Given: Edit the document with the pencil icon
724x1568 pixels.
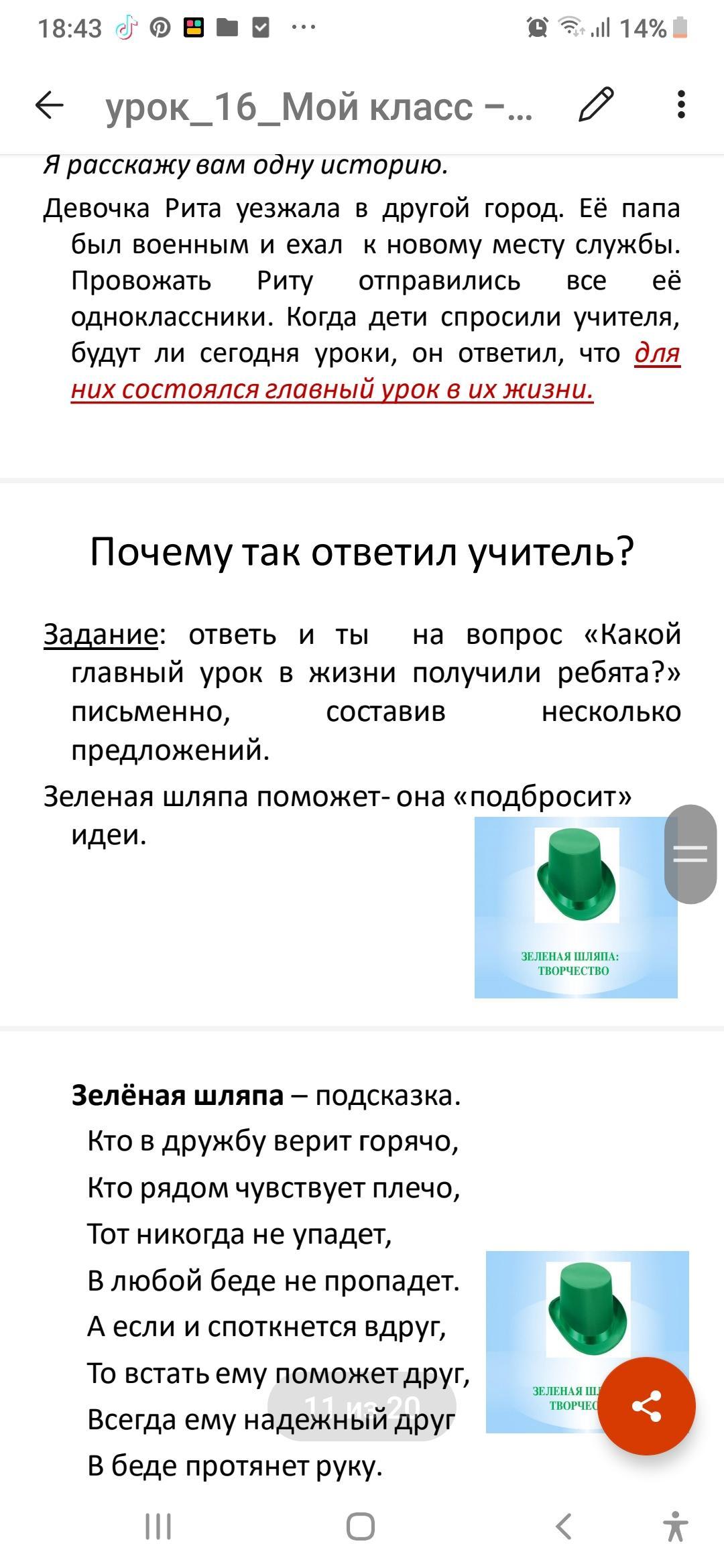Looking at the screenshot, I should click(x=596, y=105).
